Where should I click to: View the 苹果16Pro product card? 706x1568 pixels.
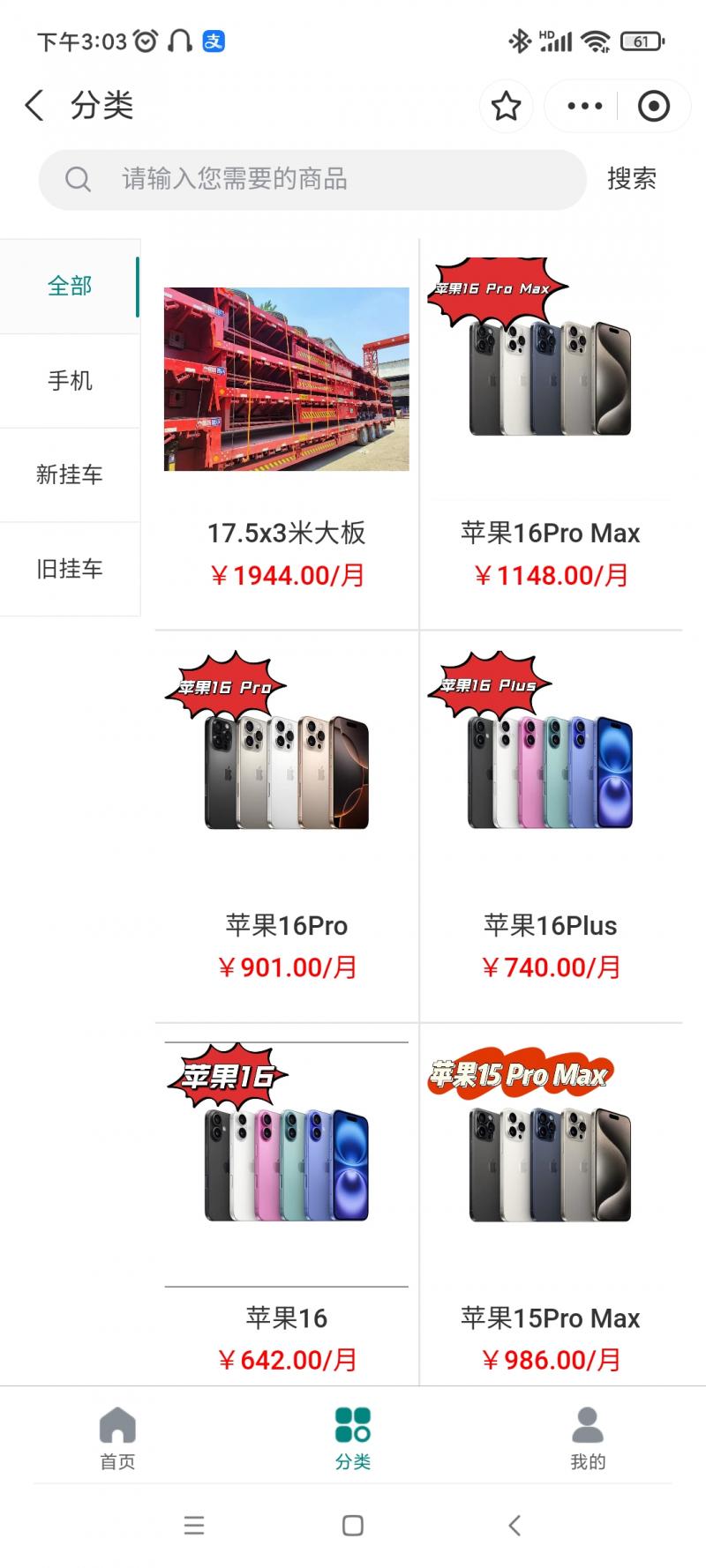click(x=286, y=826)
